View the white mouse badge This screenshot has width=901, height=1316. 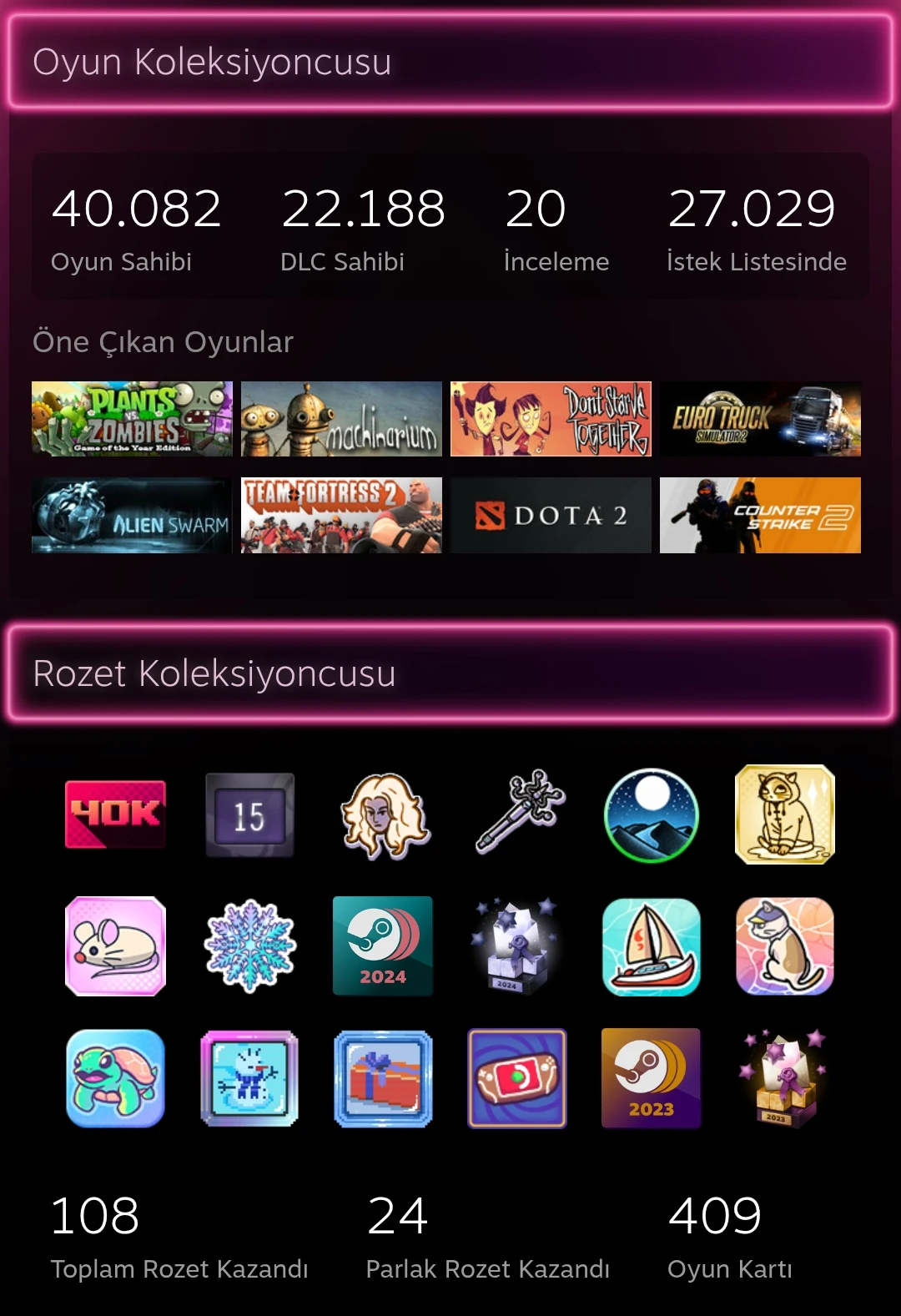coord(115,945)
